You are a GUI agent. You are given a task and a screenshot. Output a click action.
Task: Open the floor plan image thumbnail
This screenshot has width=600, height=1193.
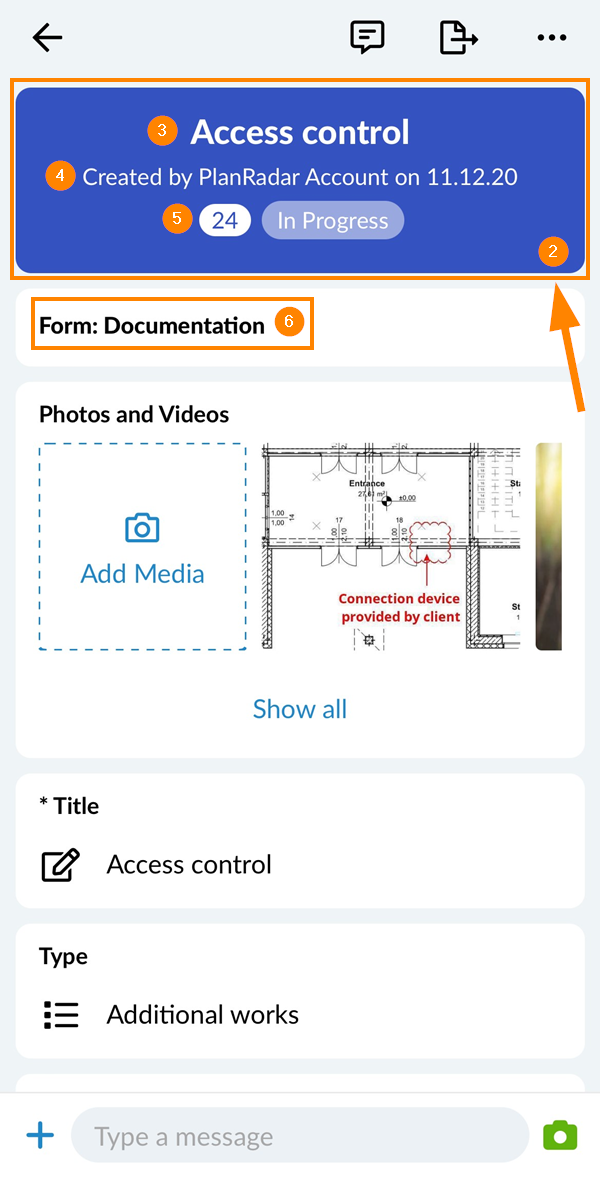click(x=393, y=547)
